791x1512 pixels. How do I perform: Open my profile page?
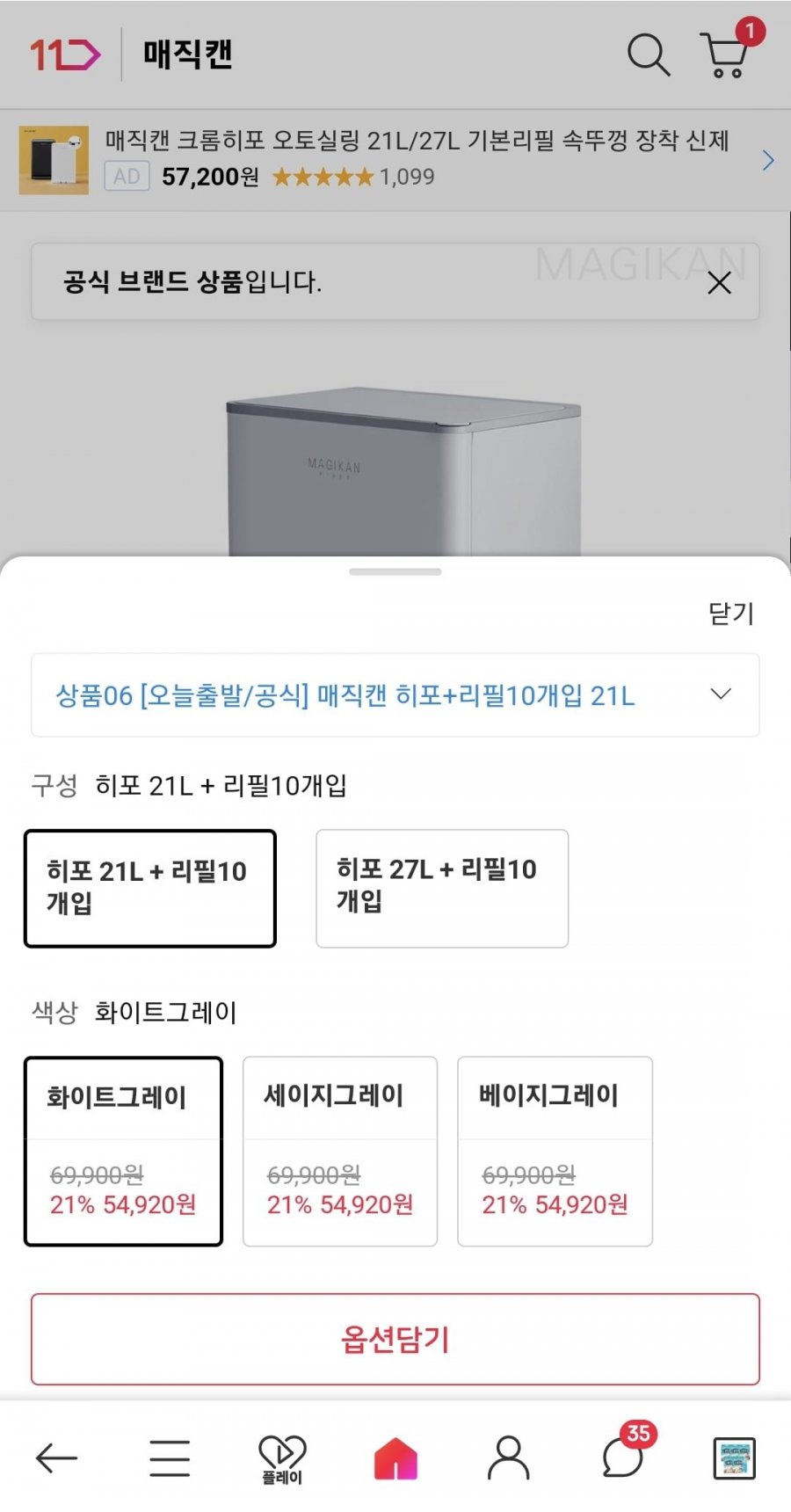pyautogui.click(x=508, y=1458)
